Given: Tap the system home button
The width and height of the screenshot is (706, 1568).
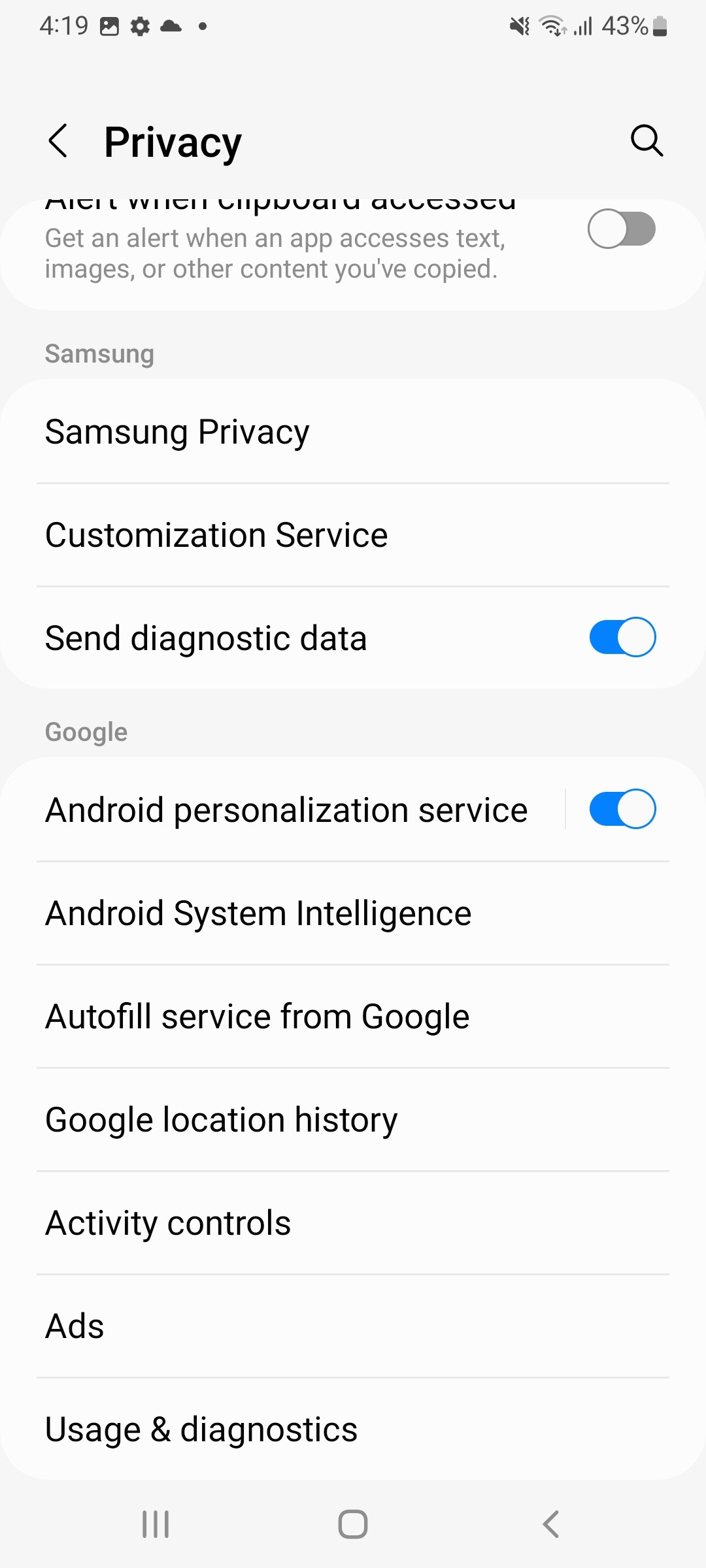Looking at the screenshot, I should [x=353, y=1524].
